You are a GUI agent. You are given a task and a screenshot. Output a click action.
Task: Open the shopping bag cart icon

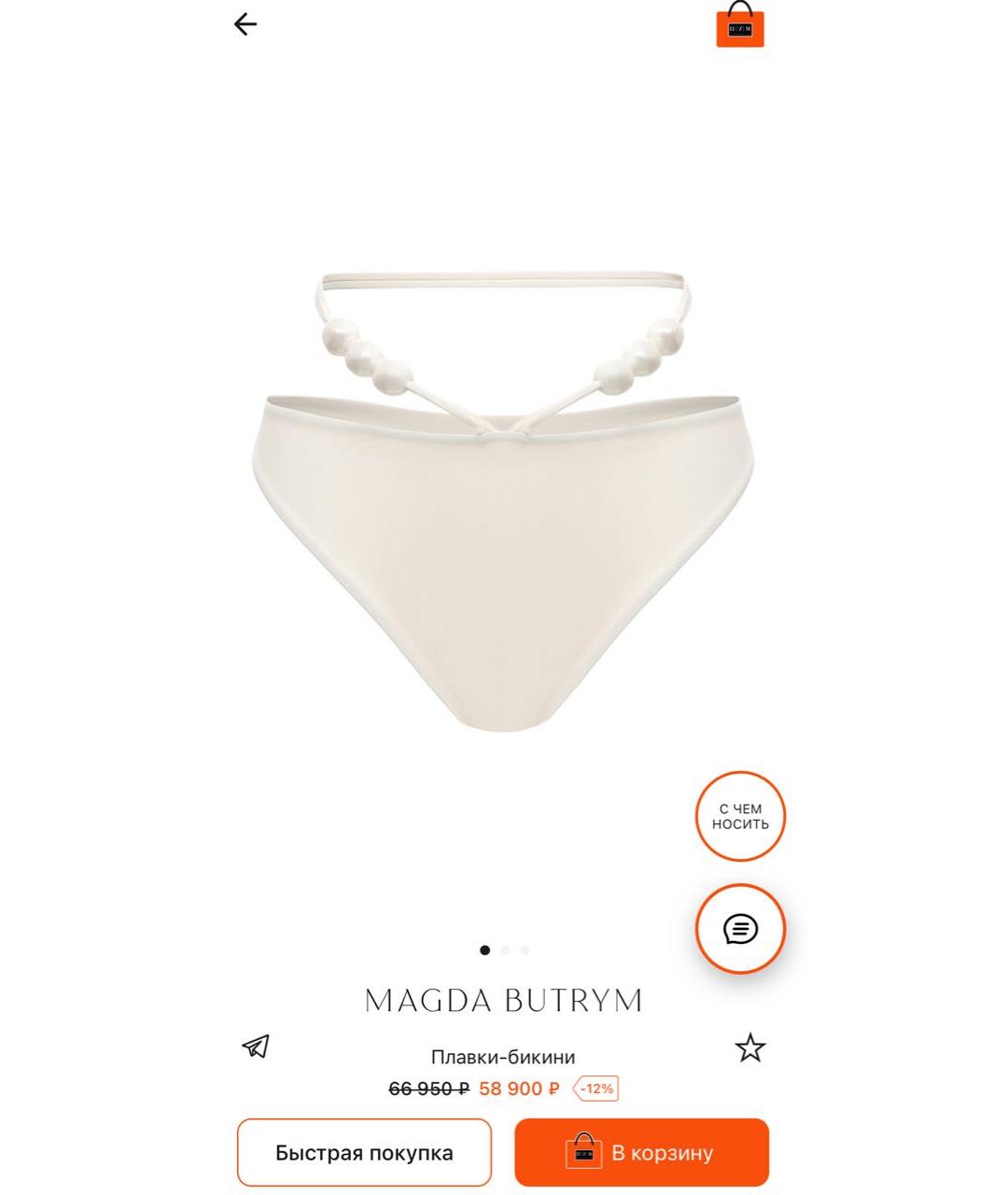739,24
